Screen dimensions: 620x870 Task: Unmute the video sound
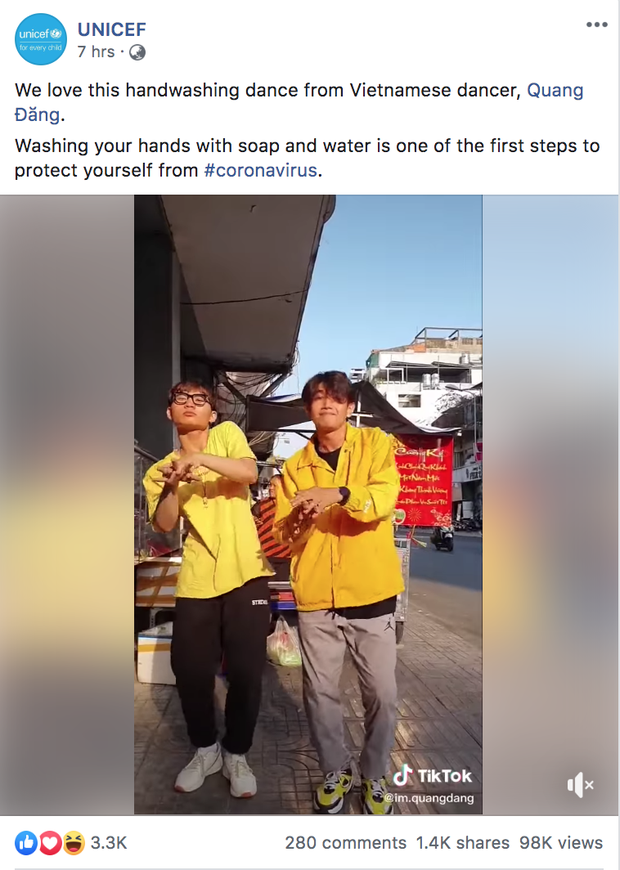(x=580, y=786)
